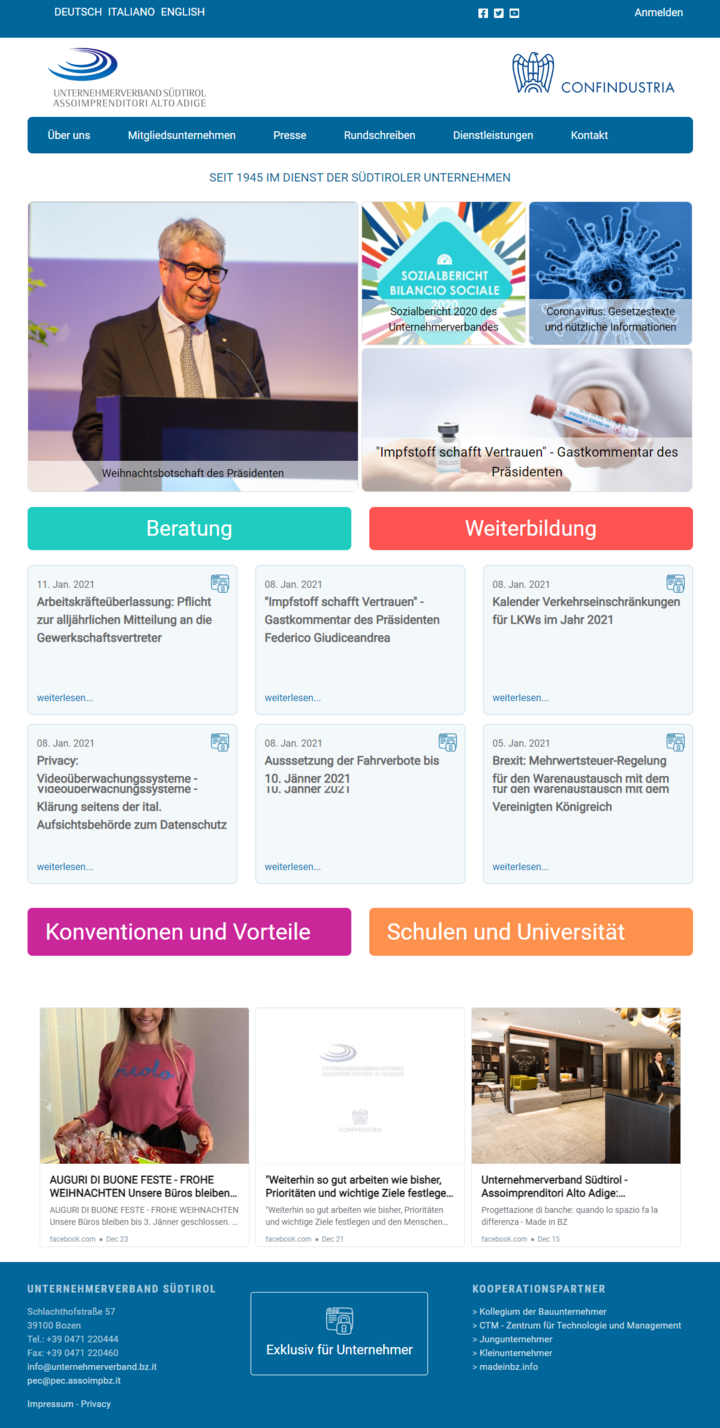The width and height of the screenshot is (720, 1428).
Task: Open the Dienstleistungen menu
Action: click(x=493, y=135)
